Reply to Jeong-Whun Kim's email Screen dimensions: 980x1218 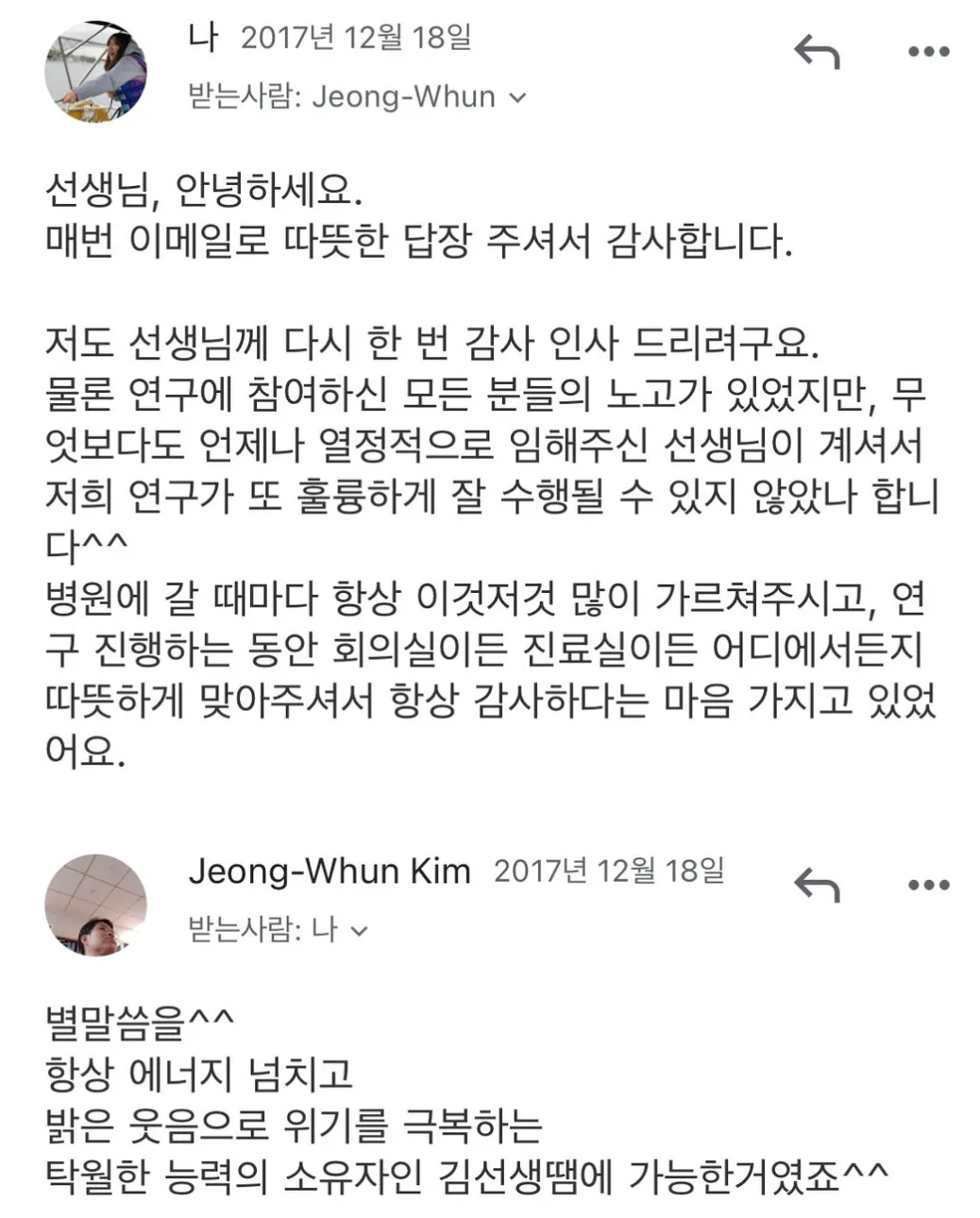click(x=817, y=885)
